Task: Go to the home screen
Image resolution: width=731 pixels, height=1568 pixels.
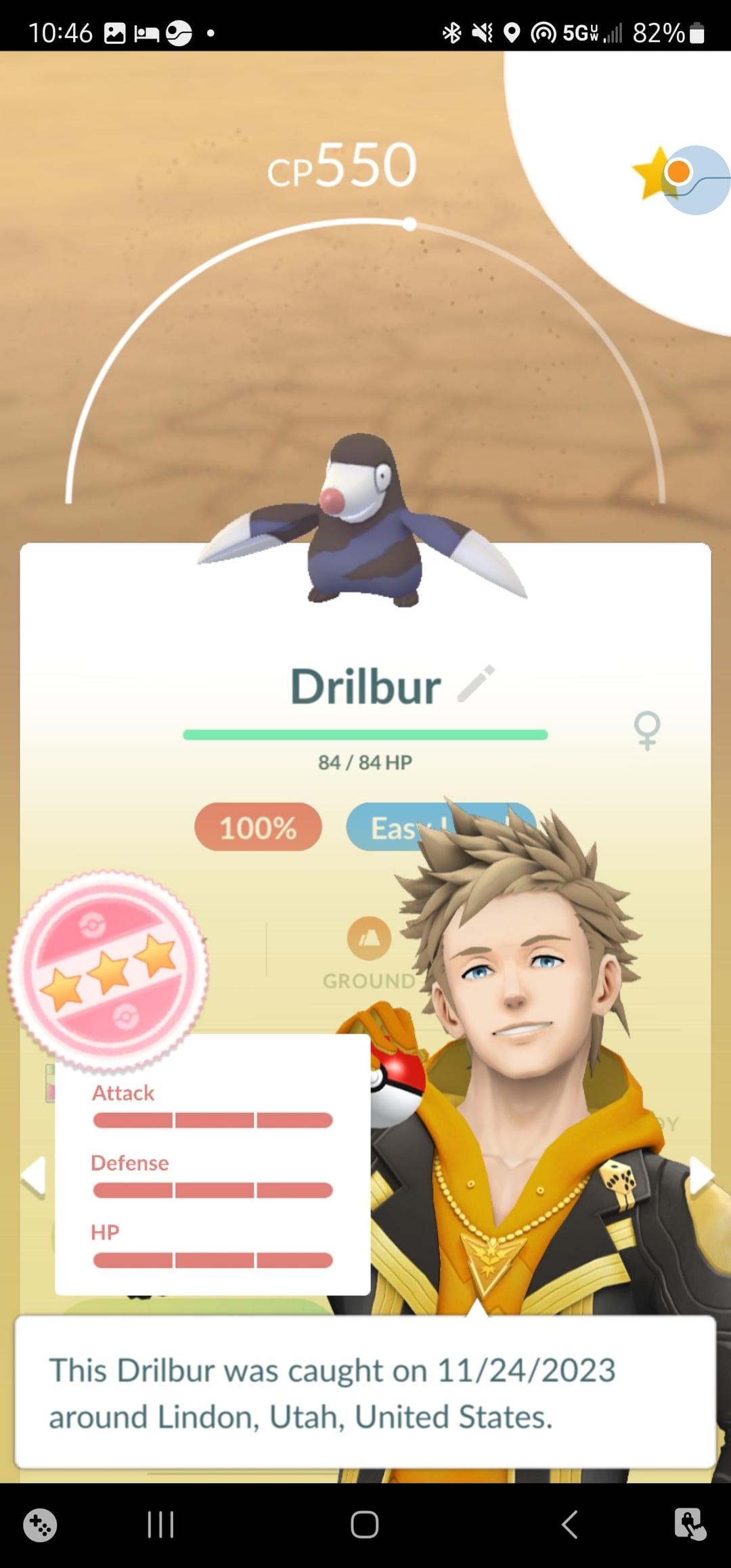Action: pyautogui.click(x=364, y=1525)
